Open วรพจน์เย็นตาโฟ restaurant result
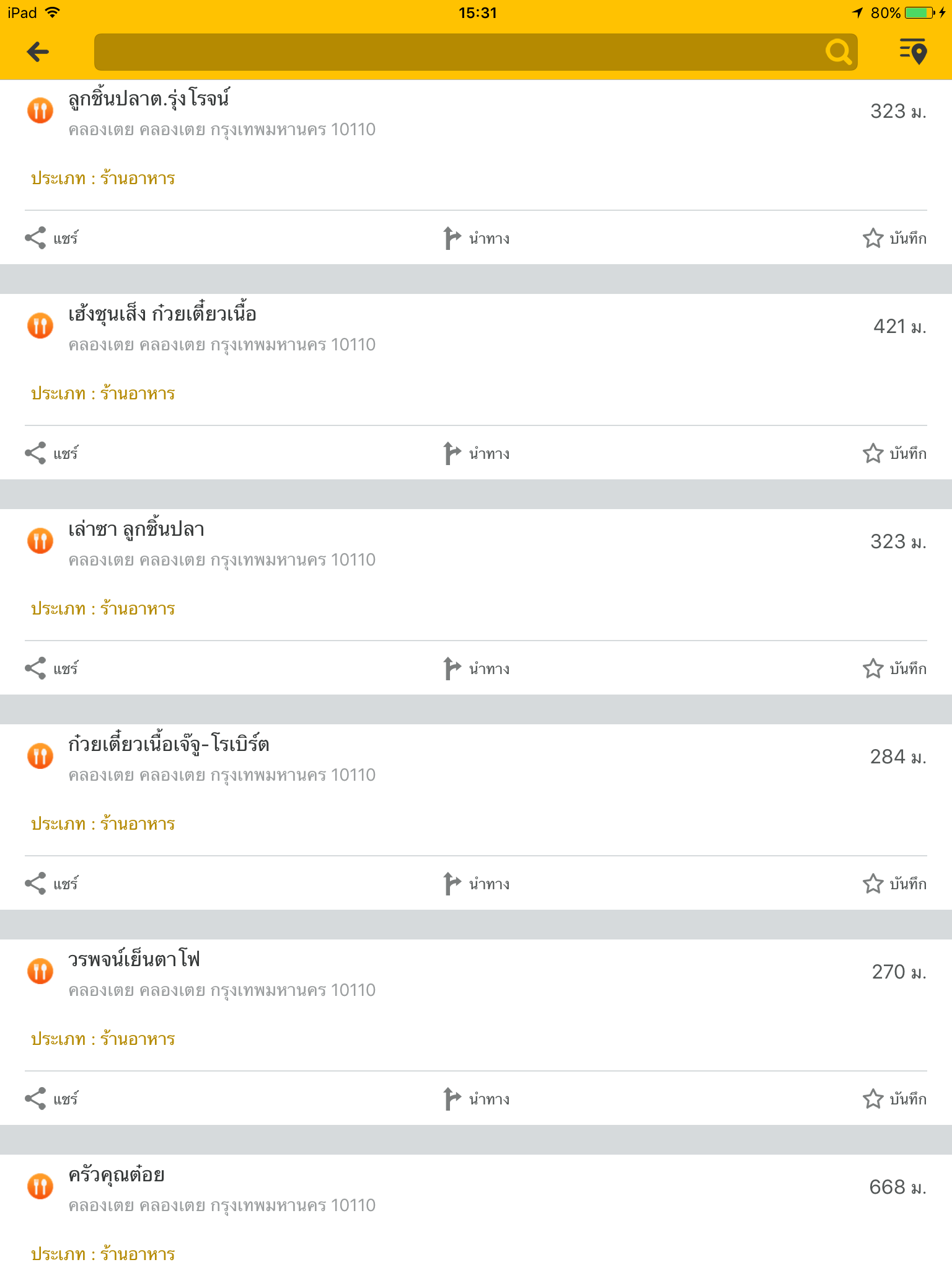Image resolution: width=952 pixels, height=1270 pixels. point(134,961)
